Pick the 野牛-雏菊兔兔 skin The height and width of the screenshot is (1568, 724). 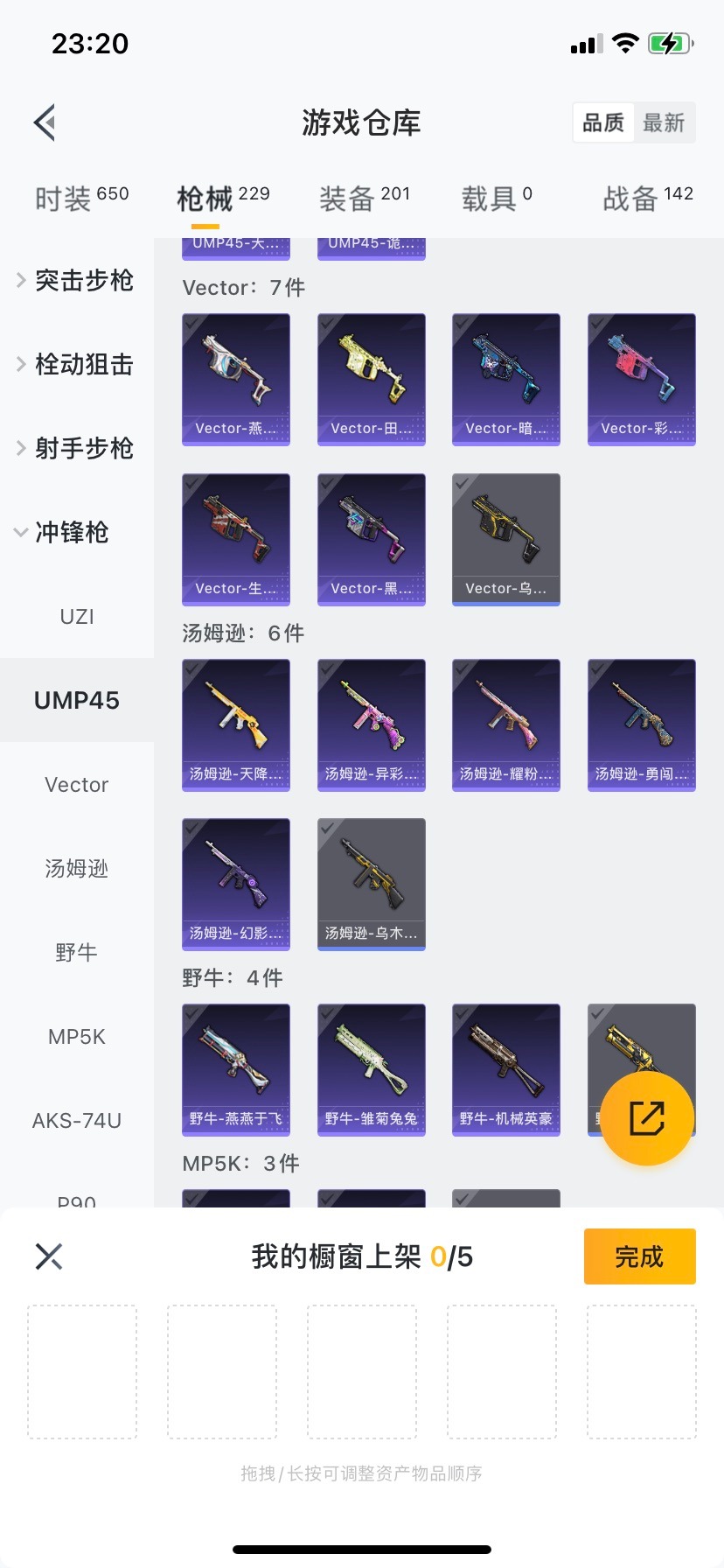tap(372, 1069)
